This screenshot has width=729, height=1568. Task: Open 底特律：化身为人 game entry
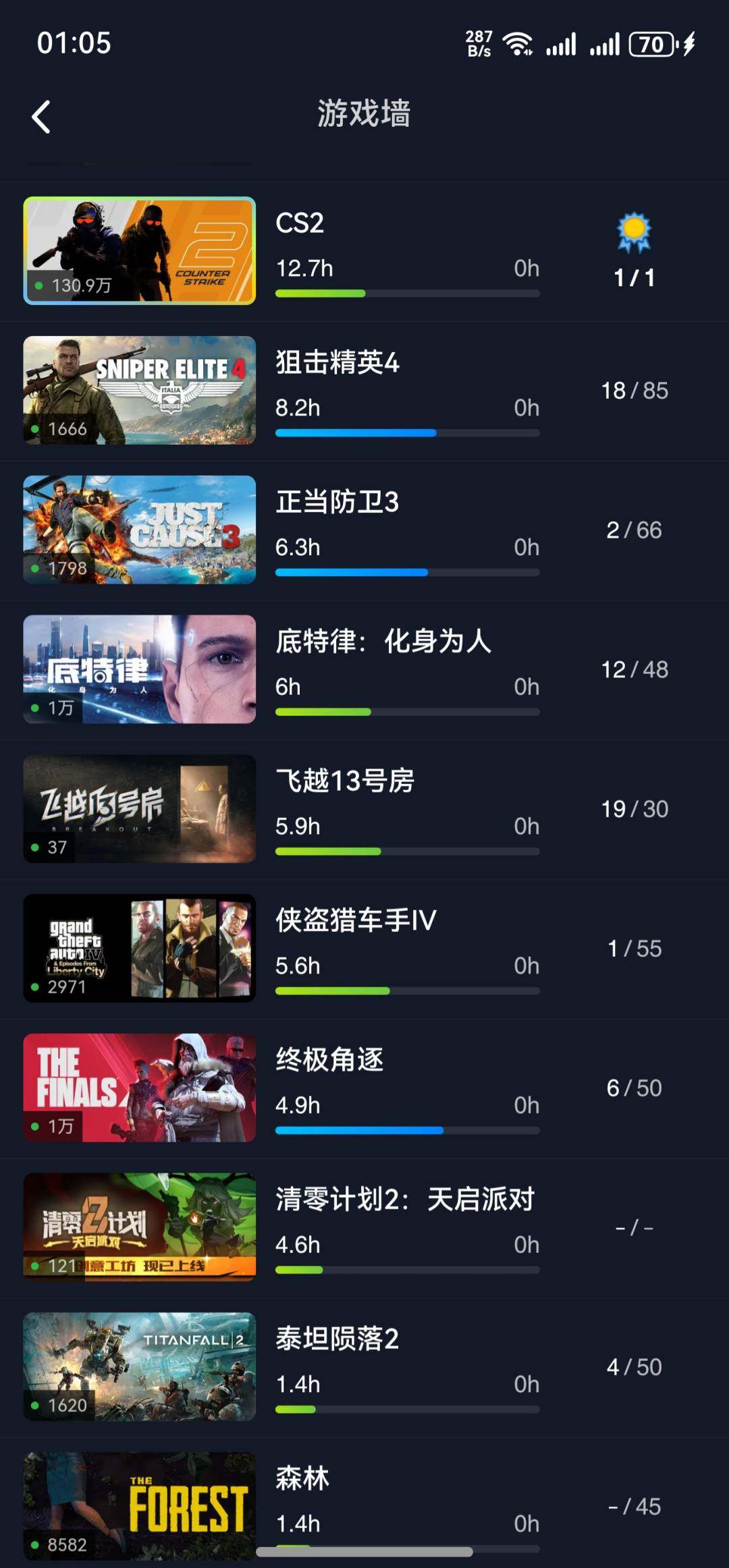pyautogui.click(x=364, y=669)
